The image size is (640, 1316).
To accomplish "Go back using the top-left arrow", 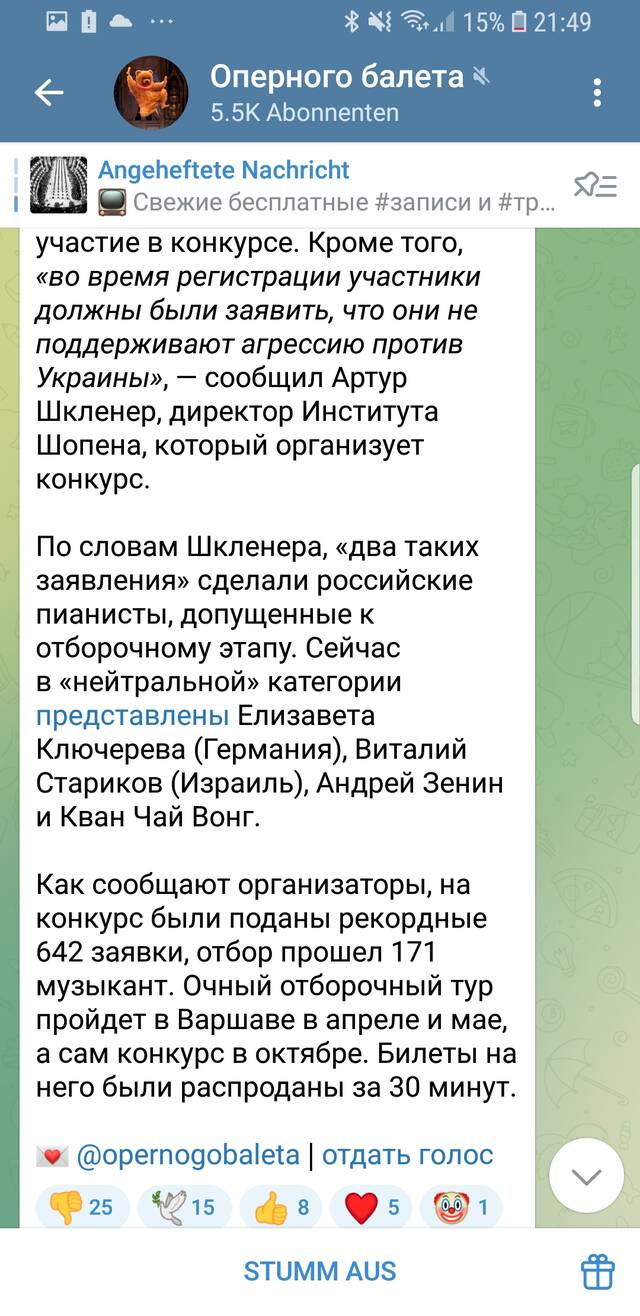I will coord(48,93).
